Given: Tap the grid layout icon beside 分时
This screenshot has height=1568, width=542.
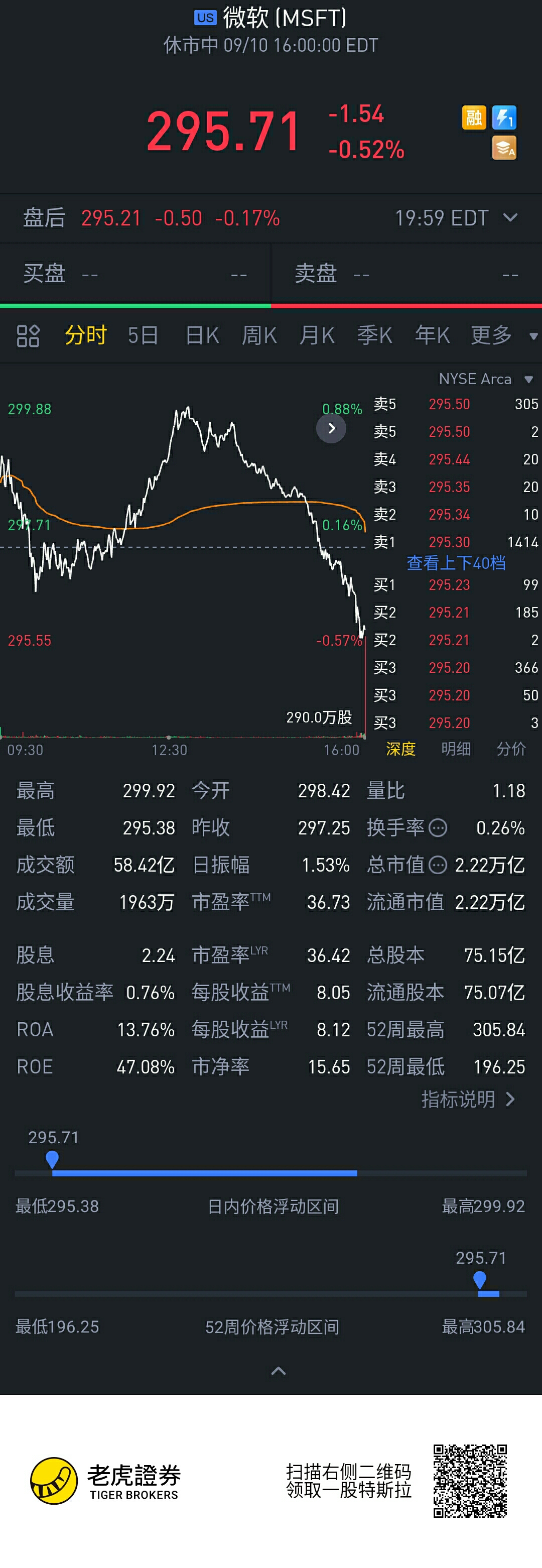Looking at the screenshot, I should (28, 336).
